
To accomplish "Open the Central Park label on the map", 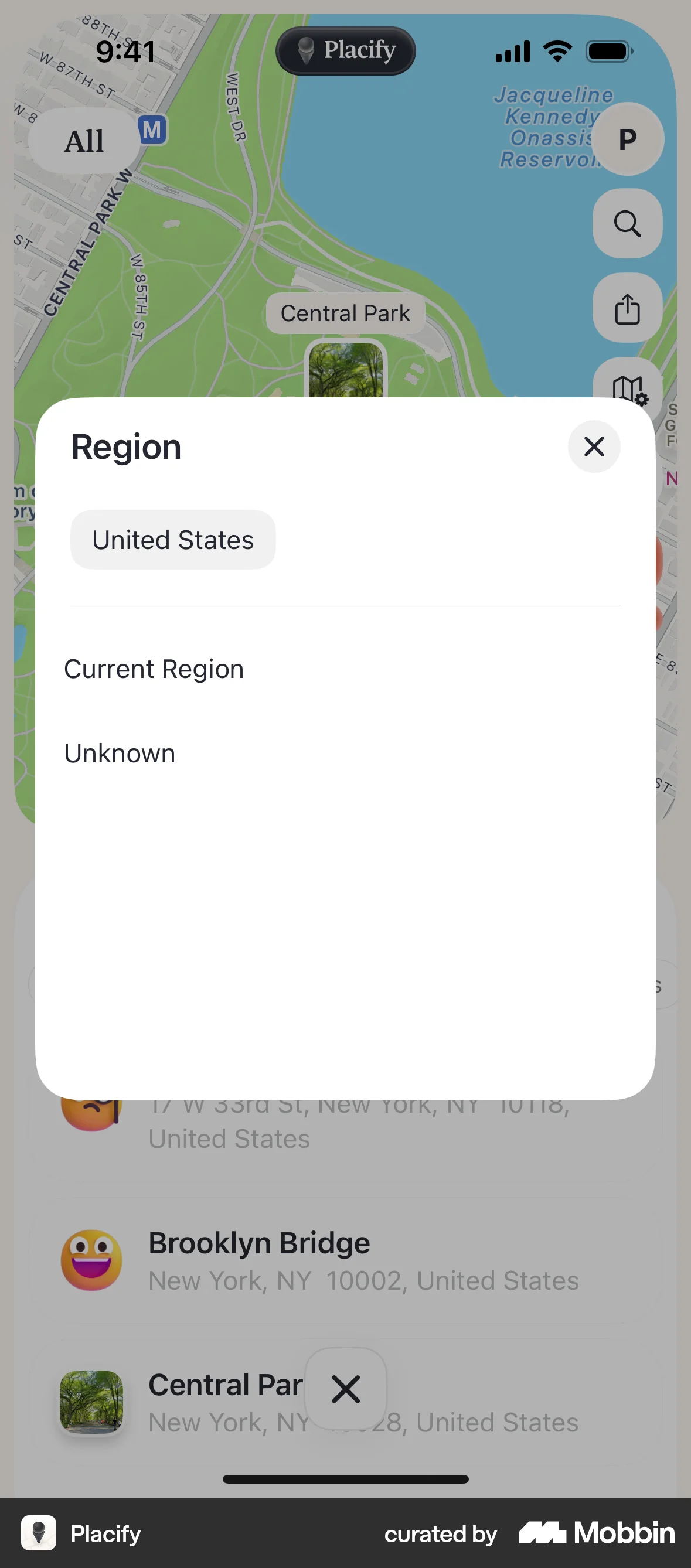I will coord(345,312).
